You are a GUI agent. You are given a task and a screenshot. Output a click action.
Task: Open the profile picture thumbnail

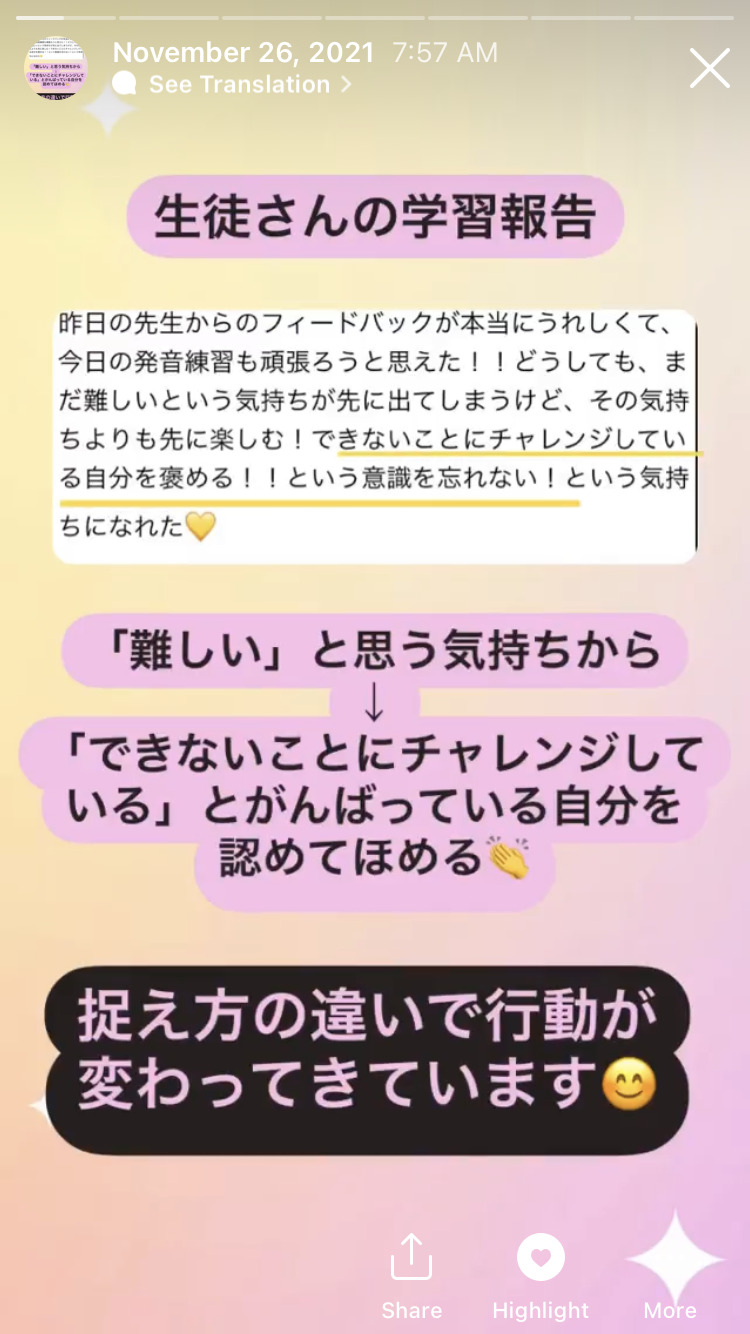pyautogui.click(x=56, y=68)
